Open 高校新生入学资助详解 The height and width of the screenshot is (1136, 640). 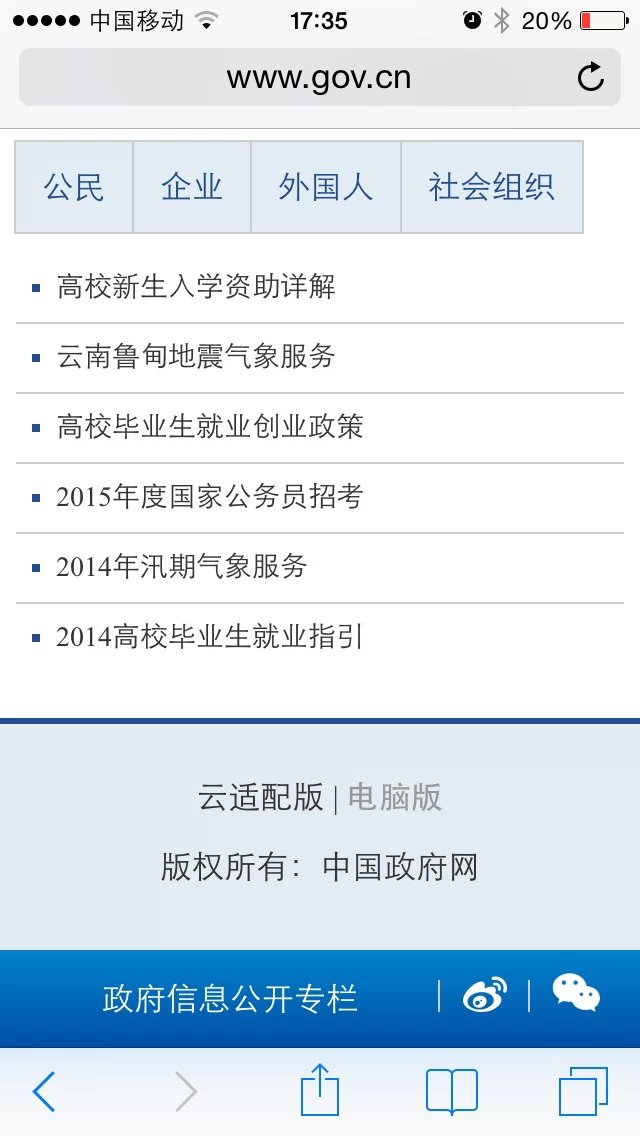(x=196, y=288)
